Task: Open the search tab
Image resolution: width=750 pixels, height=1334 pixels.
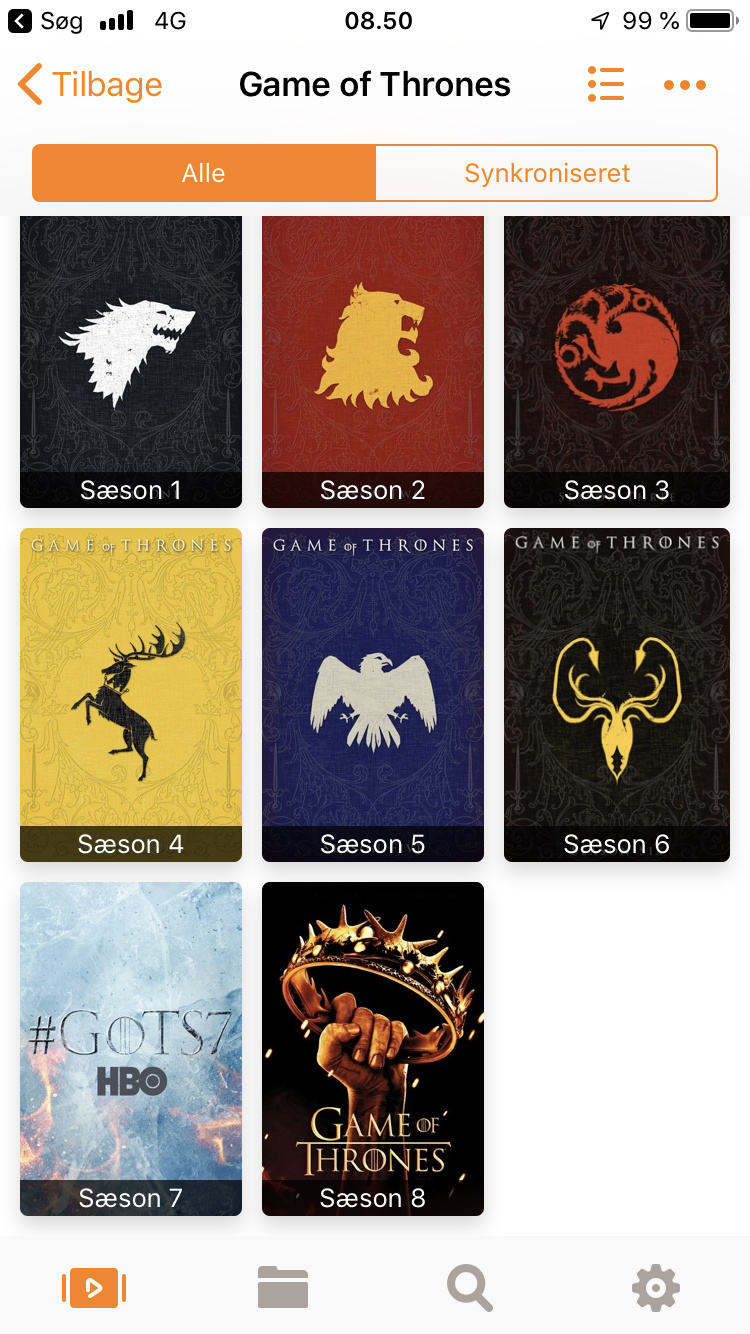Action: tap(469, 1288)
